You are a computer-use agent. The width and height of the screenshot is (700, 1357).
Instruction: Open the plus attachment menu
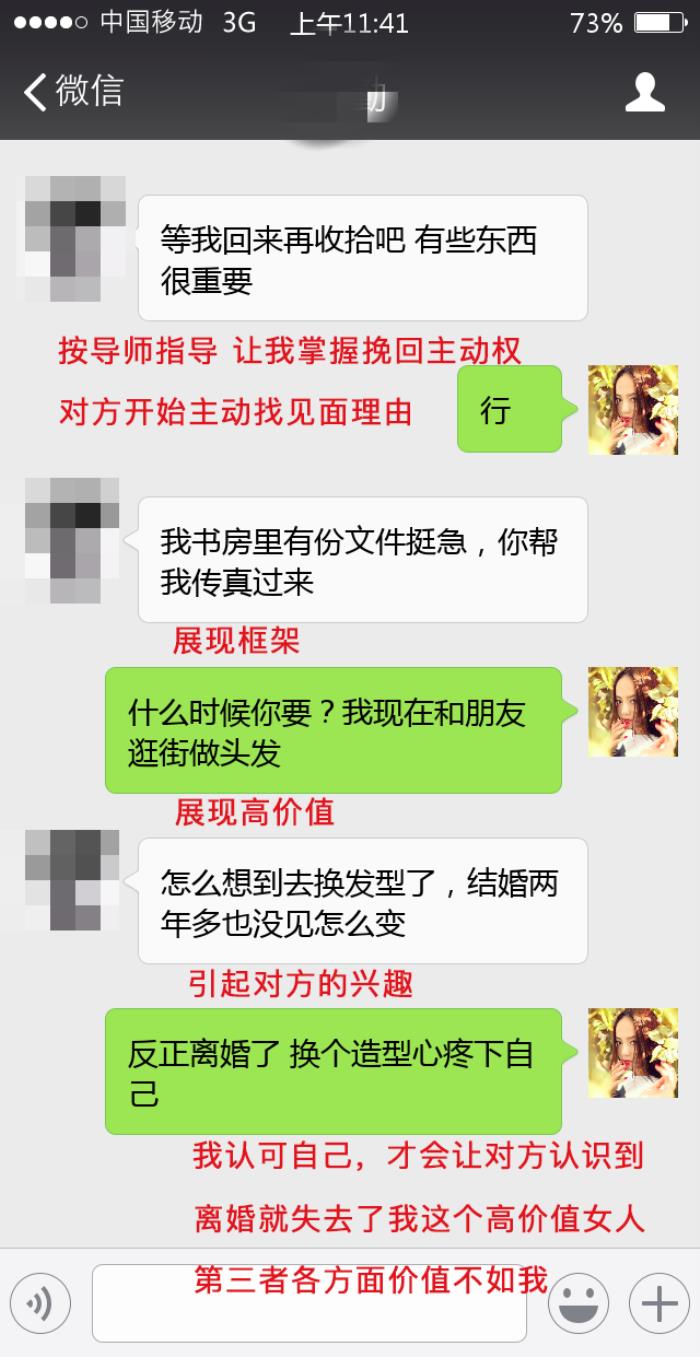(x=659, y=1303)
